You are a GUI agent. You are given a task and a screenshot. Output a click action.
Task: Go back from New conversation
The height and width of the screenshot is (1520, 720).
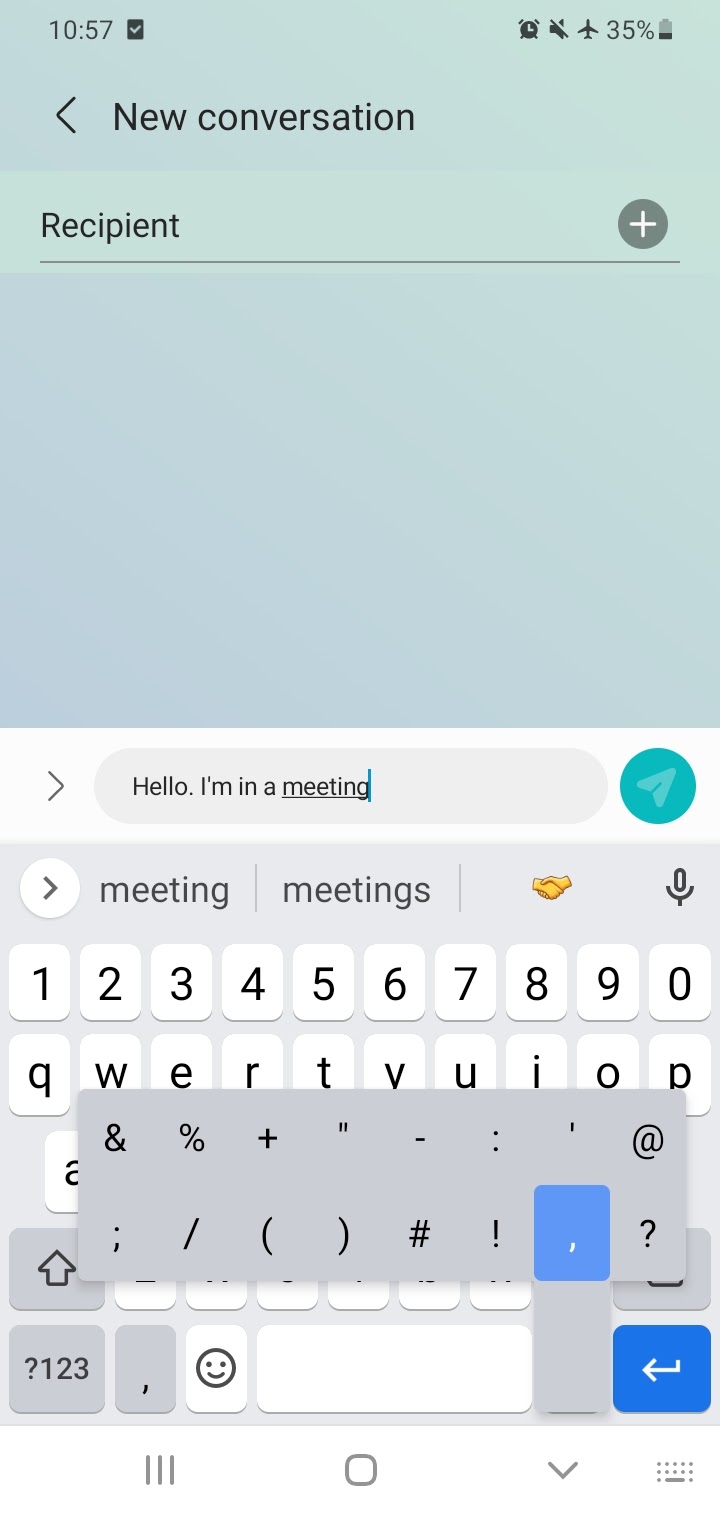pos(66,117)
